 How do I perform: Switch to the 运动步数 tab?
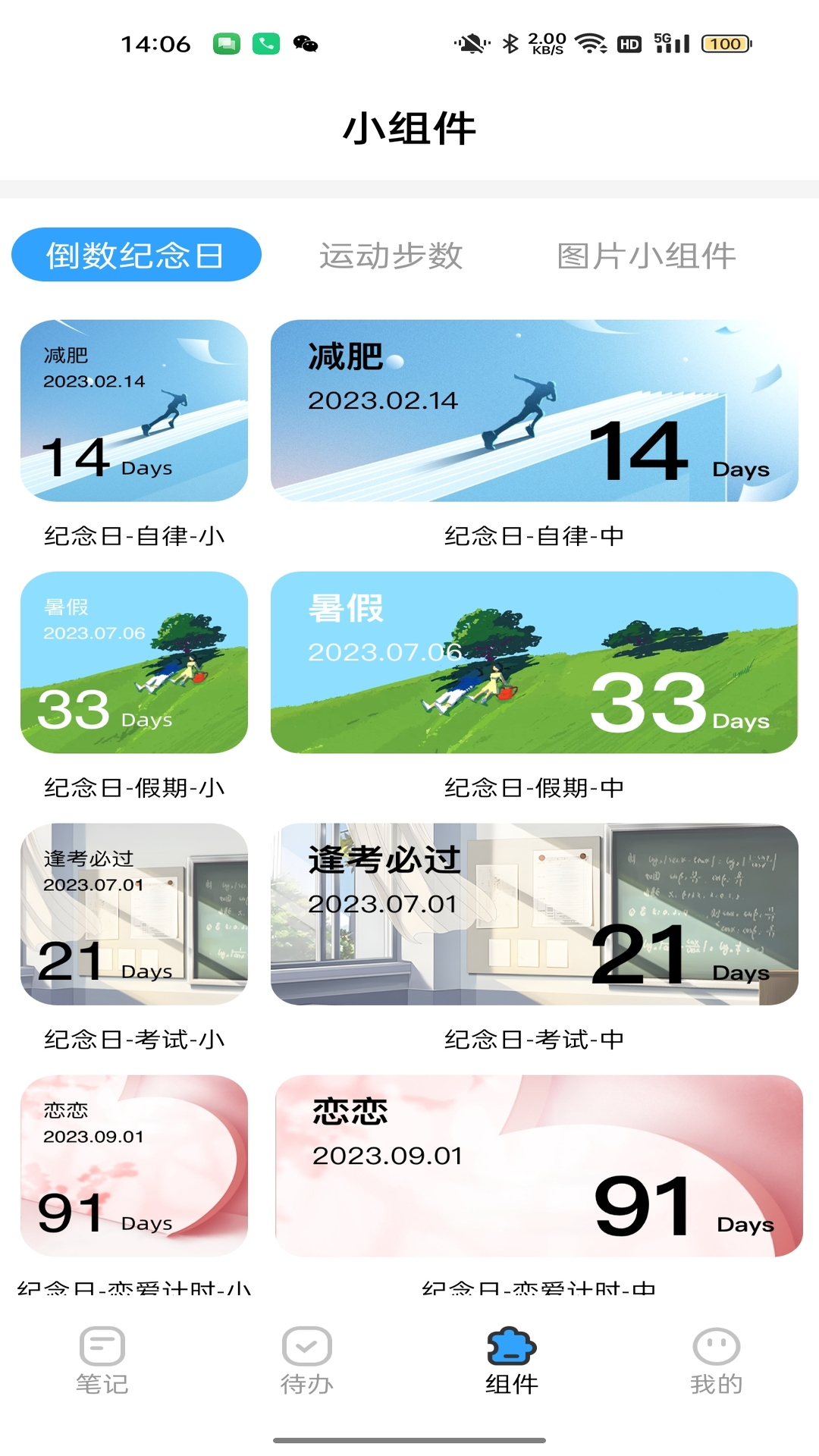[x=391, y=256]
